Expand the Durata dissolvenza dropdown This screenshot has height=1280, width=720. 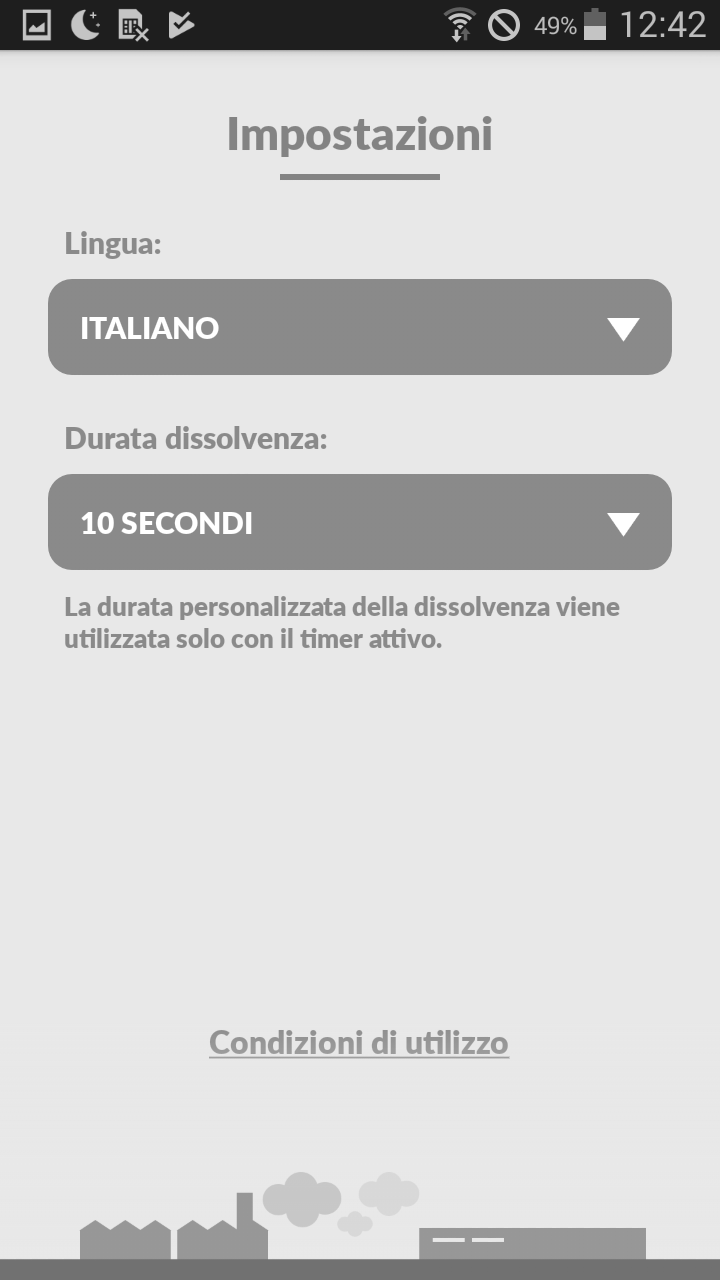pos(360,522)
